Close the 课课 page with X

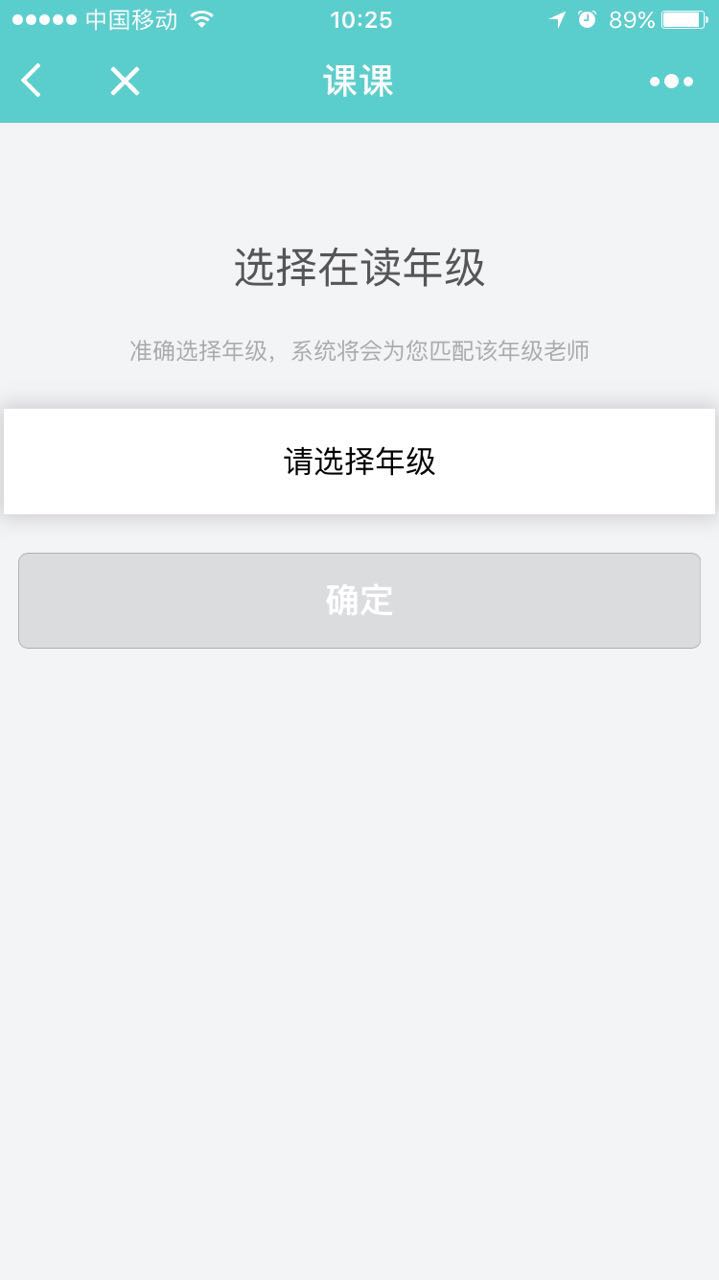click(125, 81)
